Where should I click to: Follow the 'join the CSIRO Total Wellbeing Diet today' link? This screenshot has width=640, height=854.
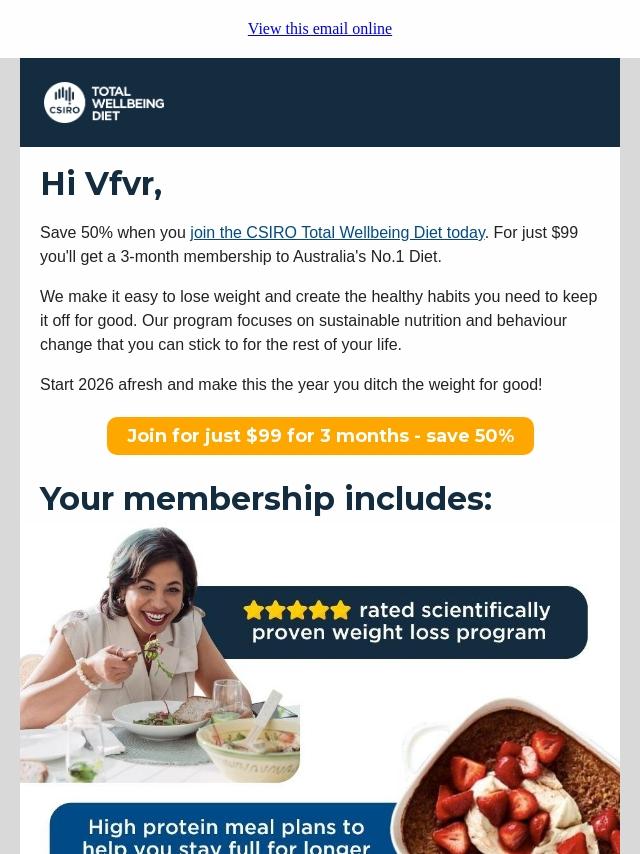[x=337, y=233]
